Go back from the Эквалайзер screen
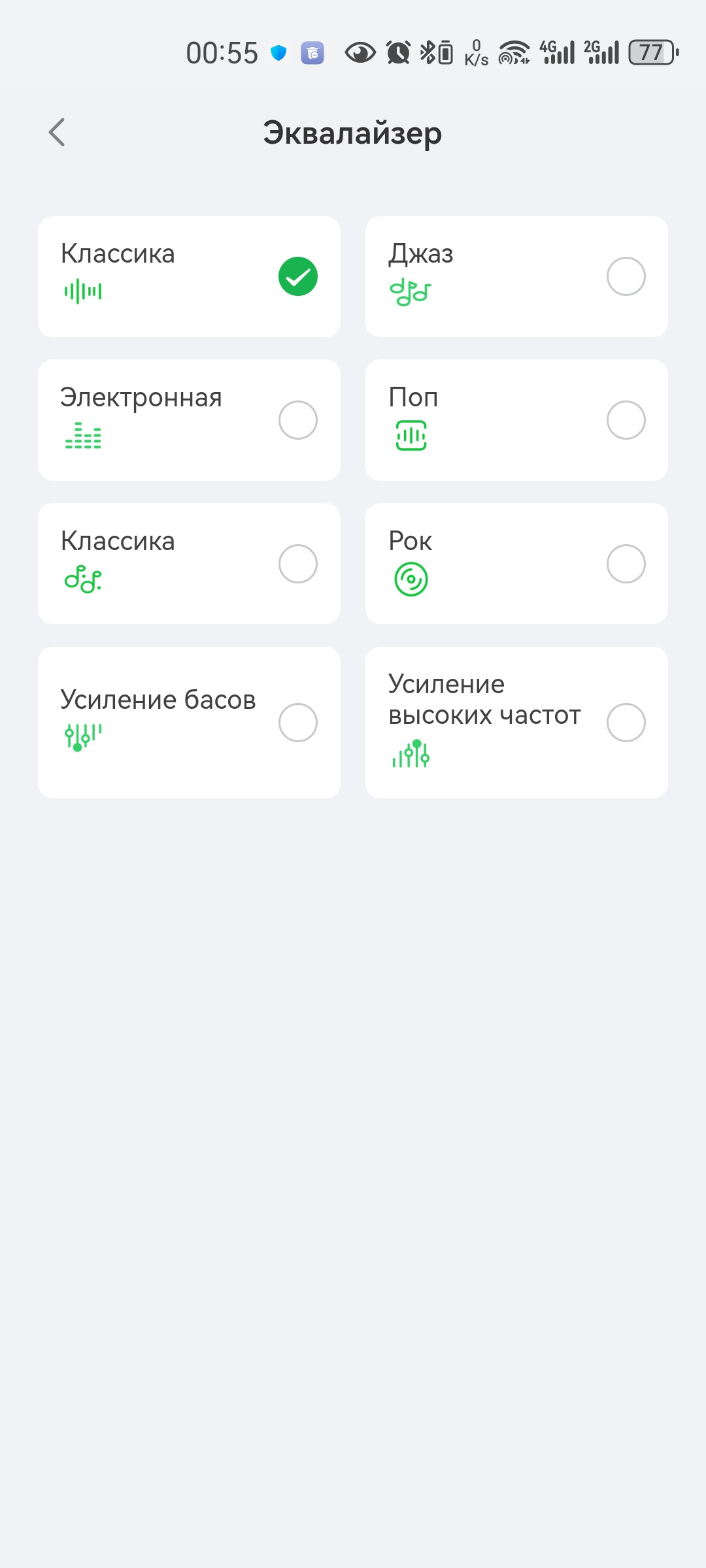Viewport: 706px width, 1568px height. [x=58, y=133]
